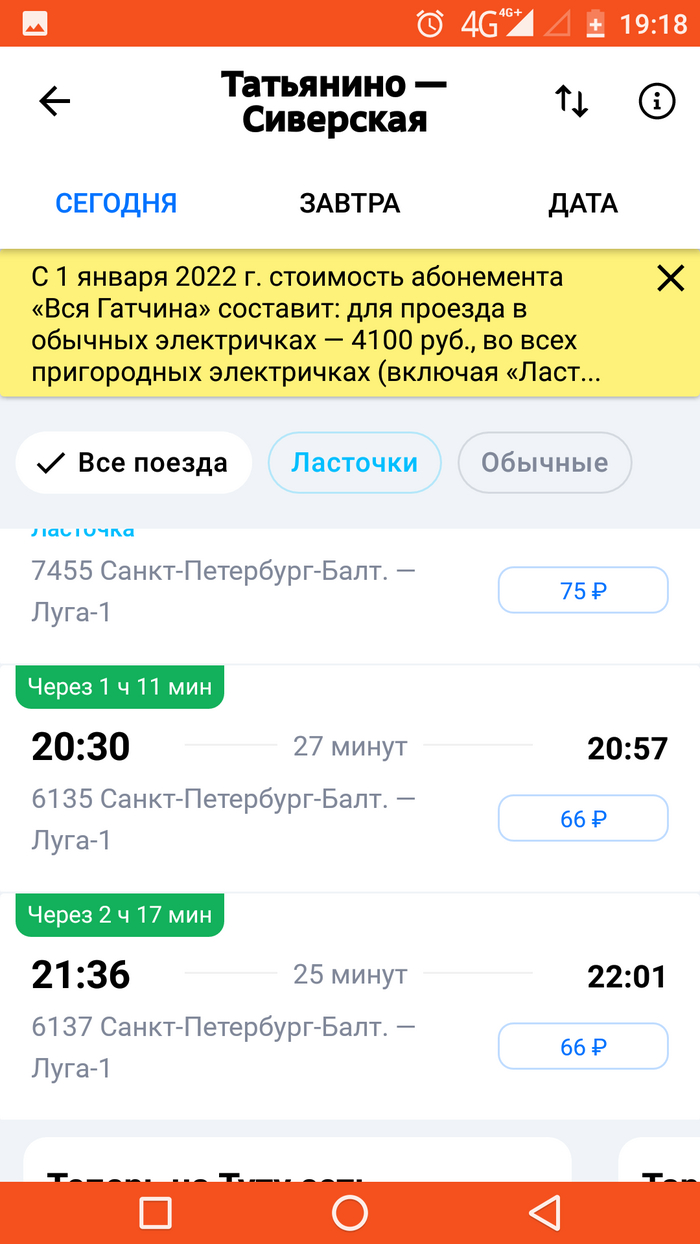View the 21:36 train 6137 details
Viewport: 700px width, 1244px height.
click(250, 1008)
